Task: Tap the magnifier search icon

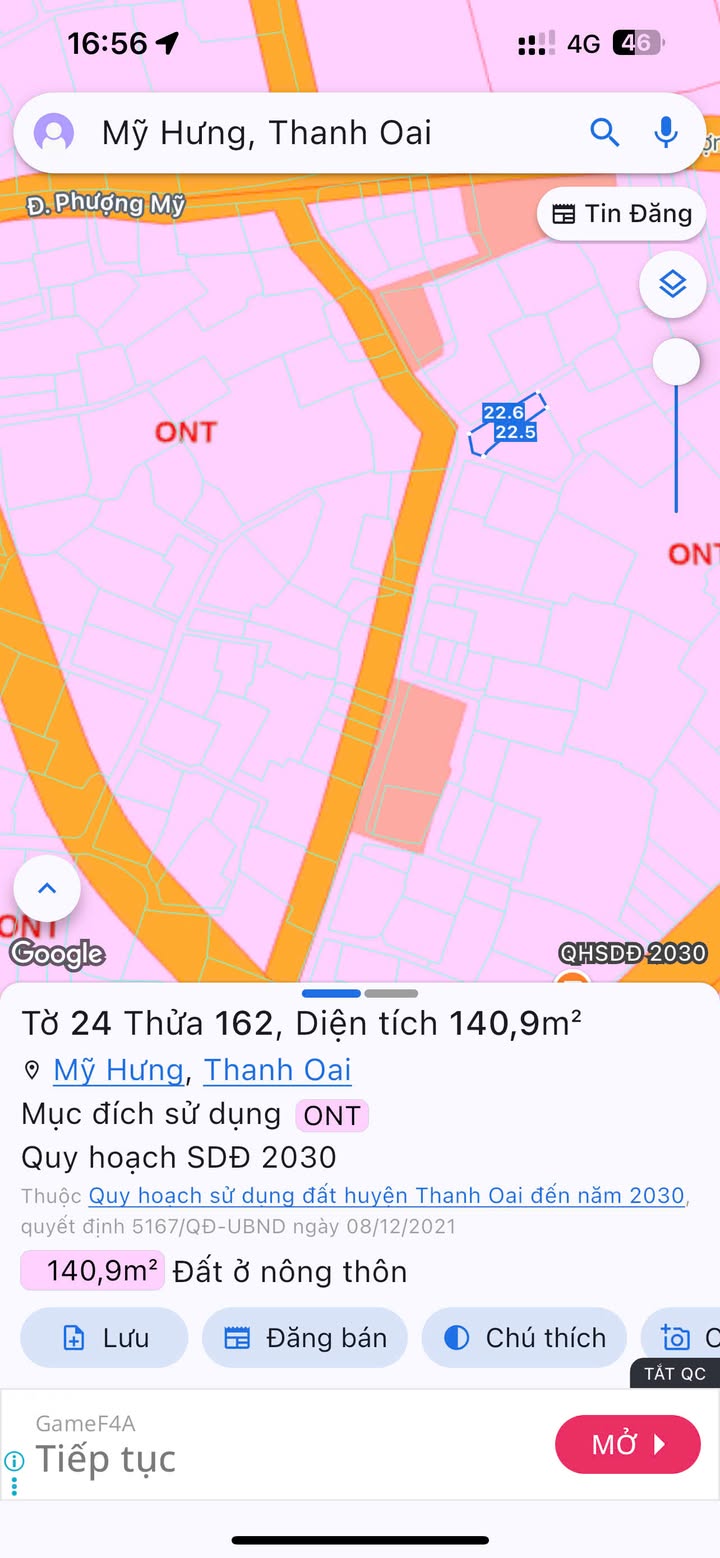Action: click(604, 132)
